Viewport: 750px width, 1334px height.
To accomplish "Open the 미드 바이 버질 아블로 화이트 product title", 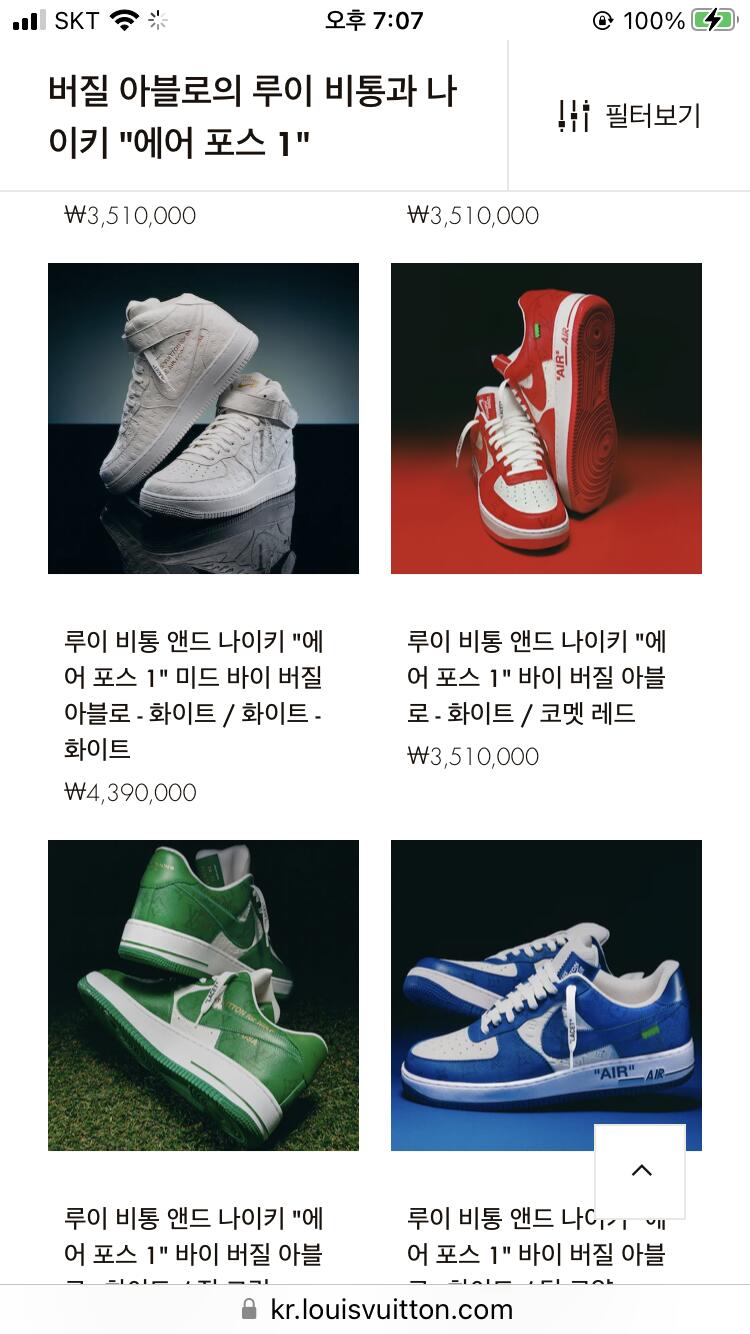I will pyautogui.click(x=194, y=695).
